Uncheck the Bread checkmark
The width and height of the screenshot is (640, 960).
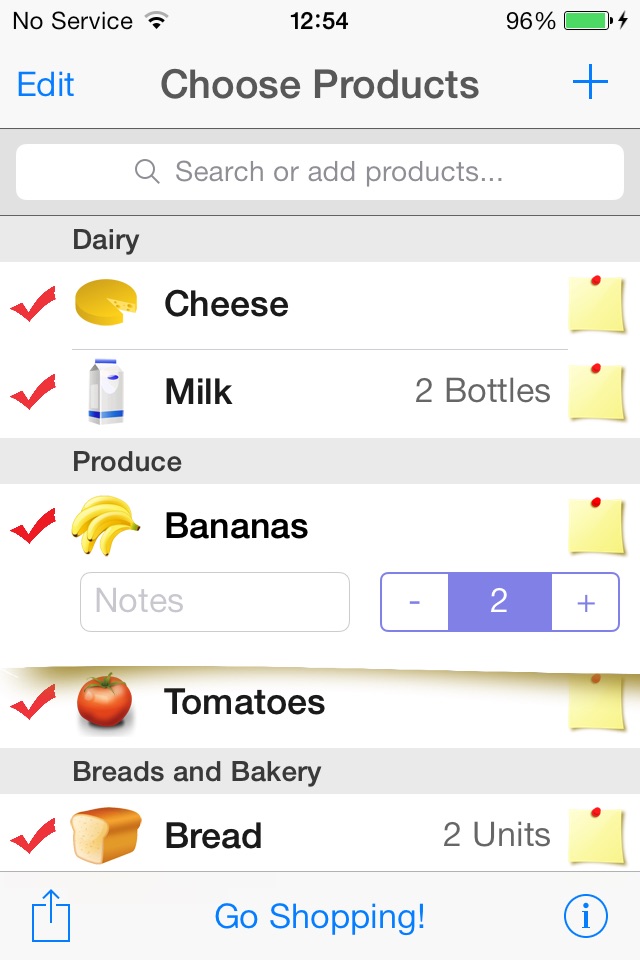click(x=33, y=836)
